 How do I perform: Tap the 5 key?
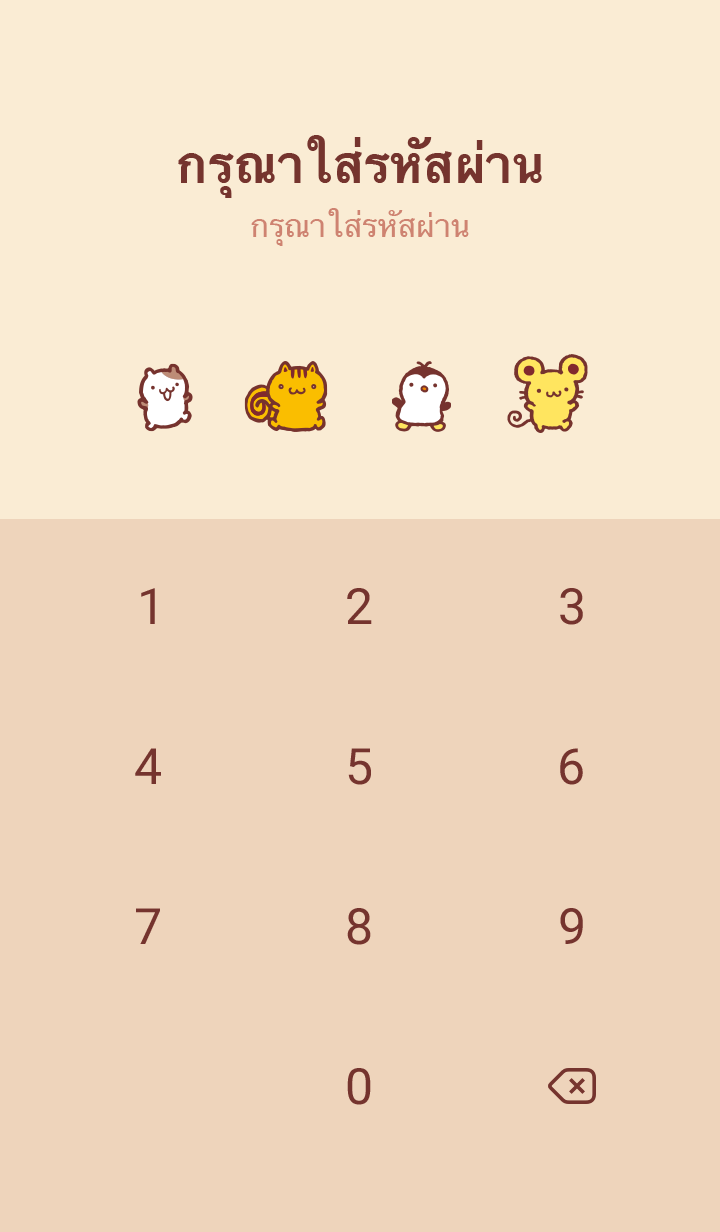(359, 767)
